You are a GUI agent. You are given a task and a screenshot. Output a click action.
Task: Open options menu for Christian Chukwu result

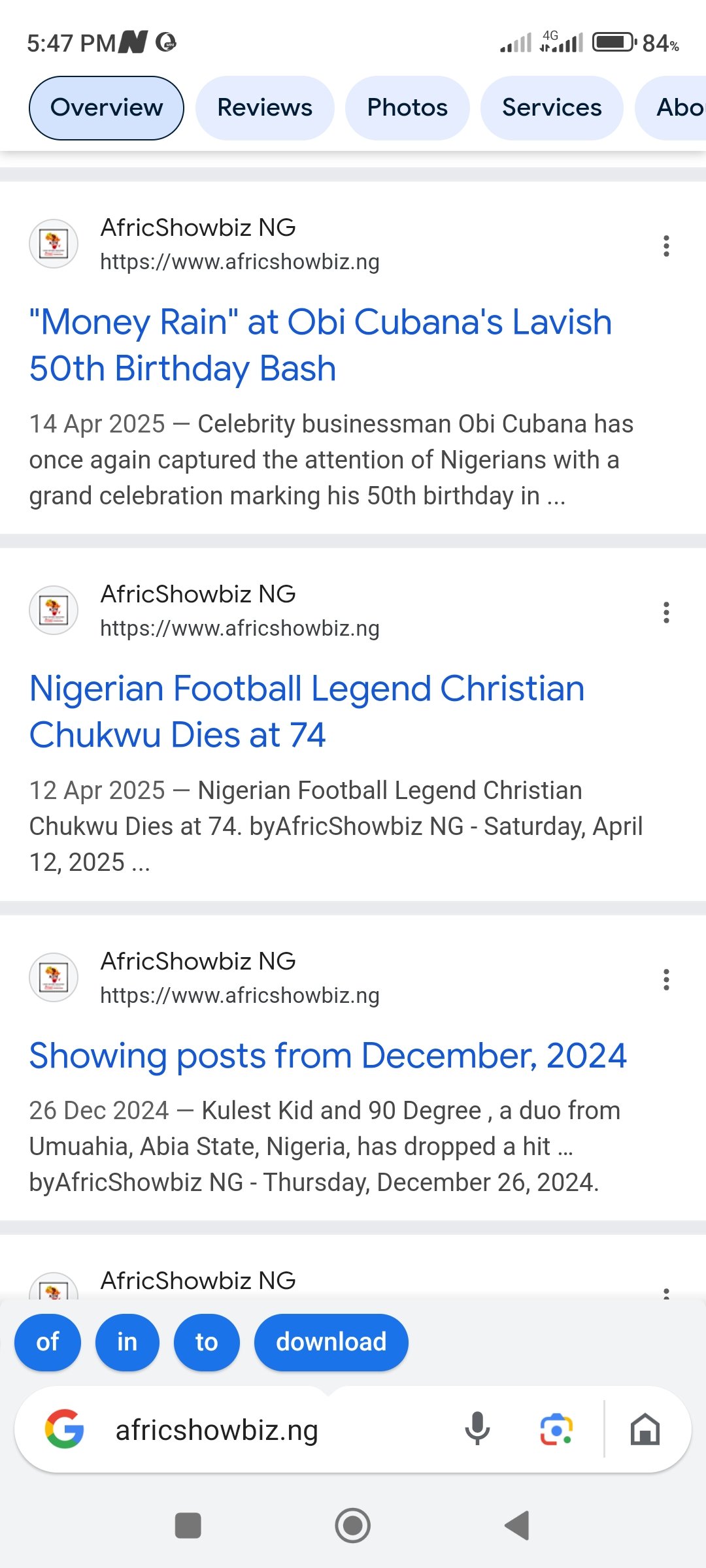point(666,612)
